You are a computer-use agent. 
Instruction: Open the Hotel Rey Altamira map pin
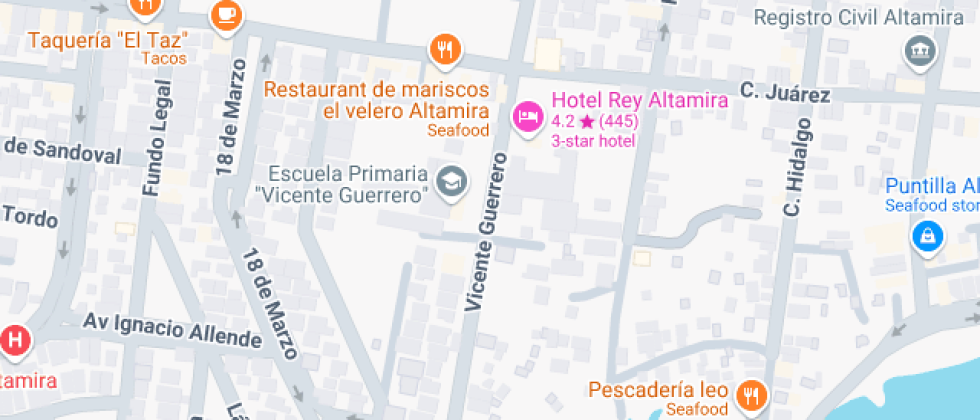tap(526, 116)
